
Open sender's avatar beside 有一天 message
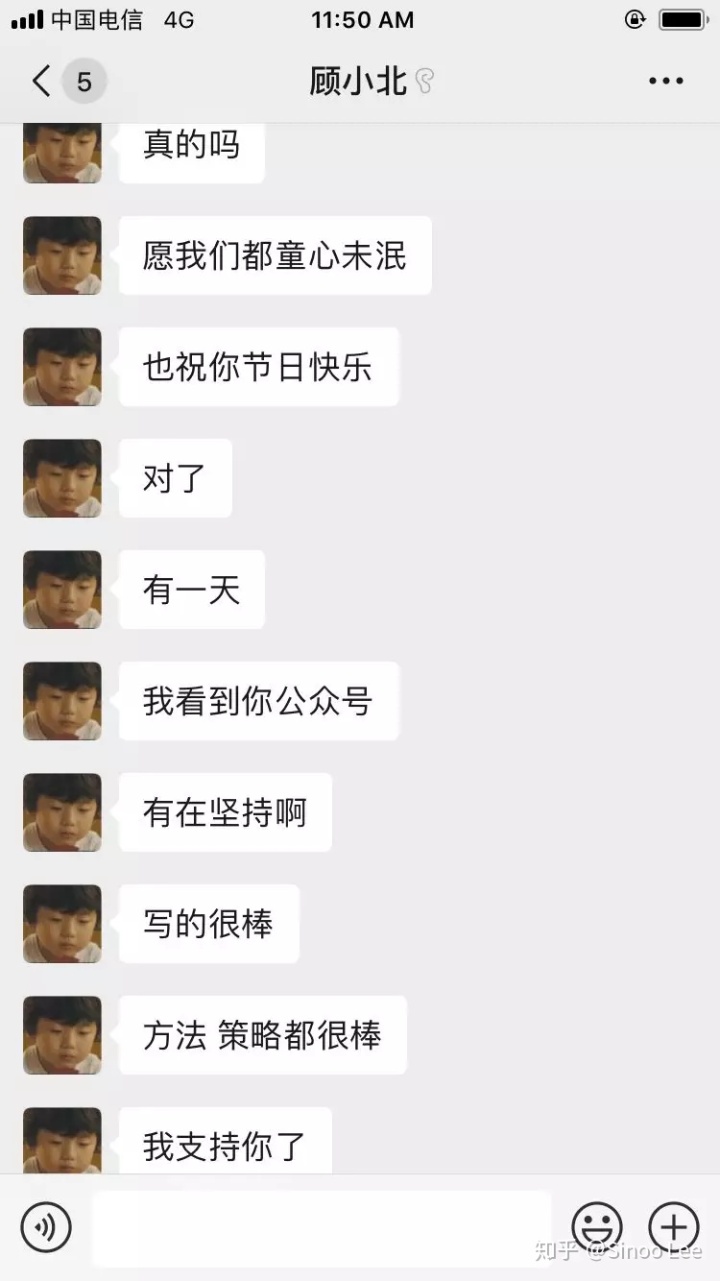62,590
